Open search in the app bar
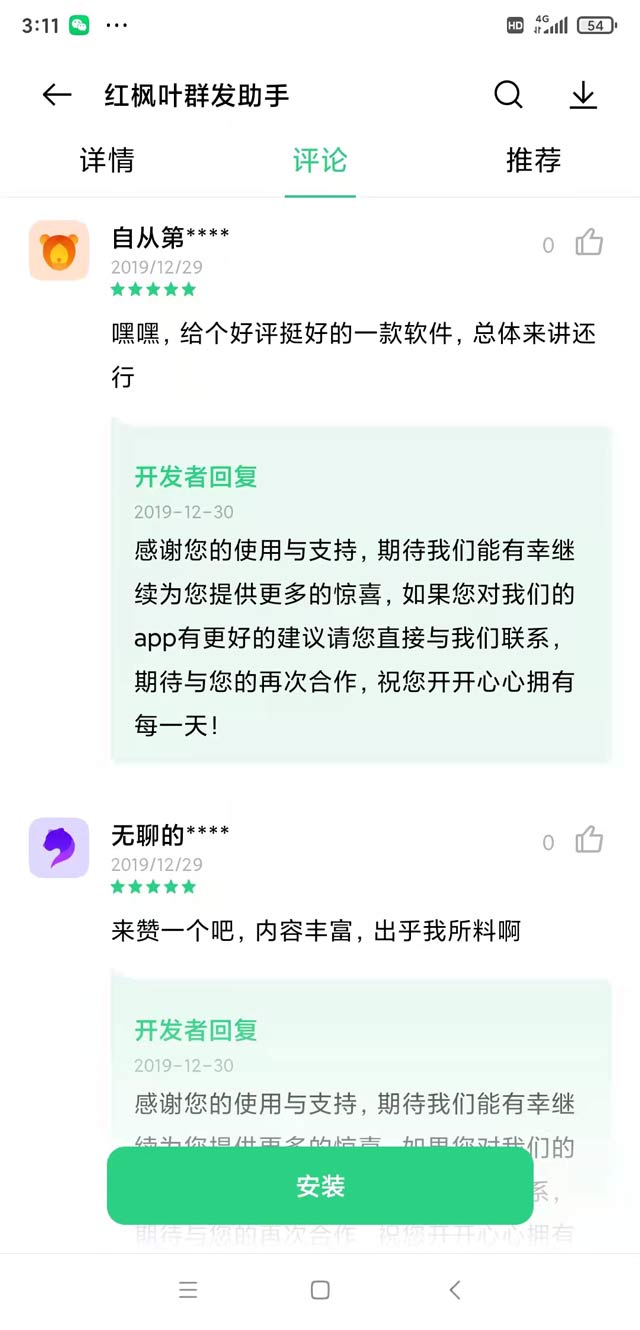 point(508,95)
